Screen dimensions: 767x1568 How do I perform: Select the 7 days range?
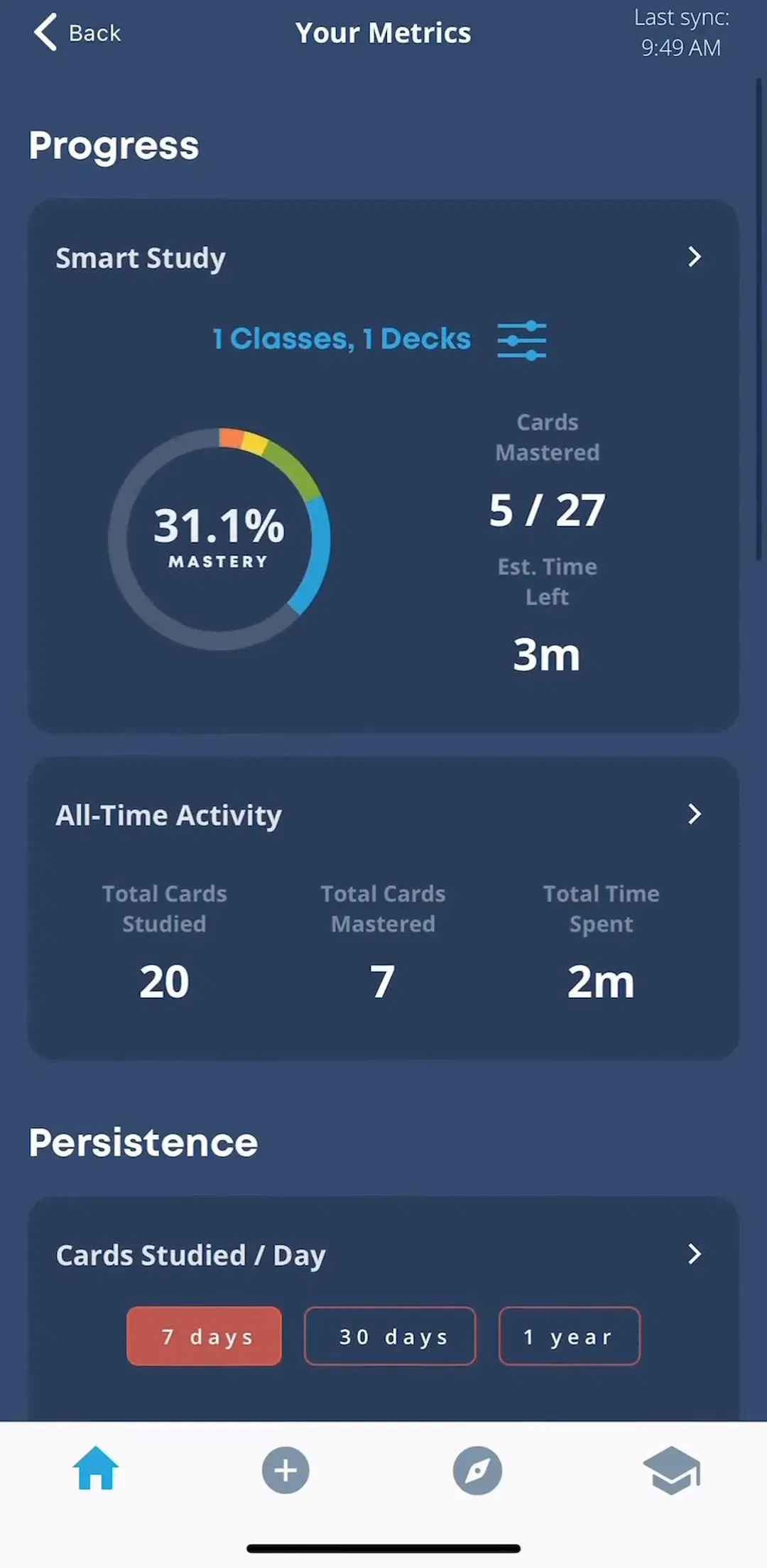[205, 1336]
